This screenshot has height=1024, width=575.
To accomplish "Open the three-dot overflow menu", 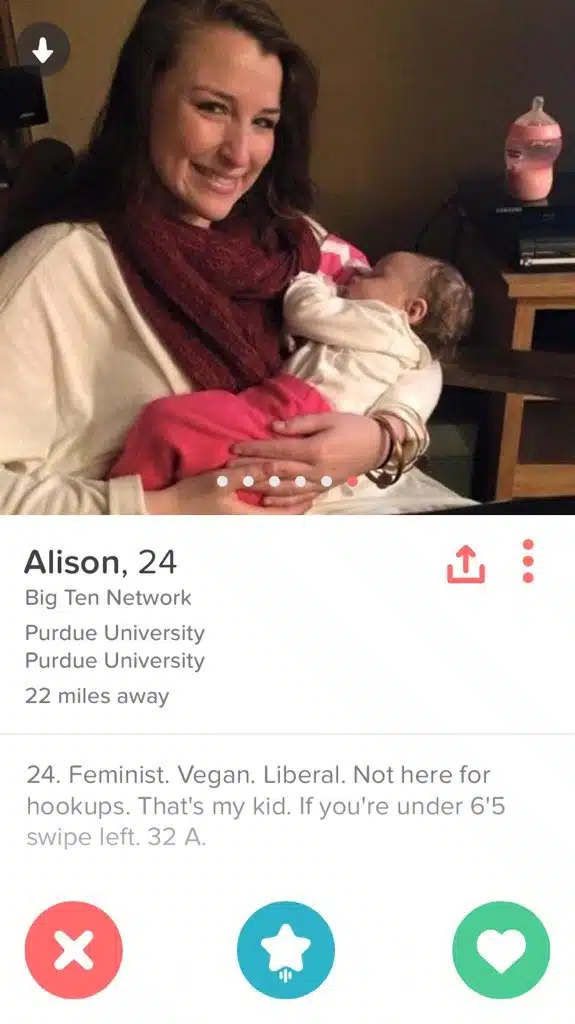I will click(528, 561).
